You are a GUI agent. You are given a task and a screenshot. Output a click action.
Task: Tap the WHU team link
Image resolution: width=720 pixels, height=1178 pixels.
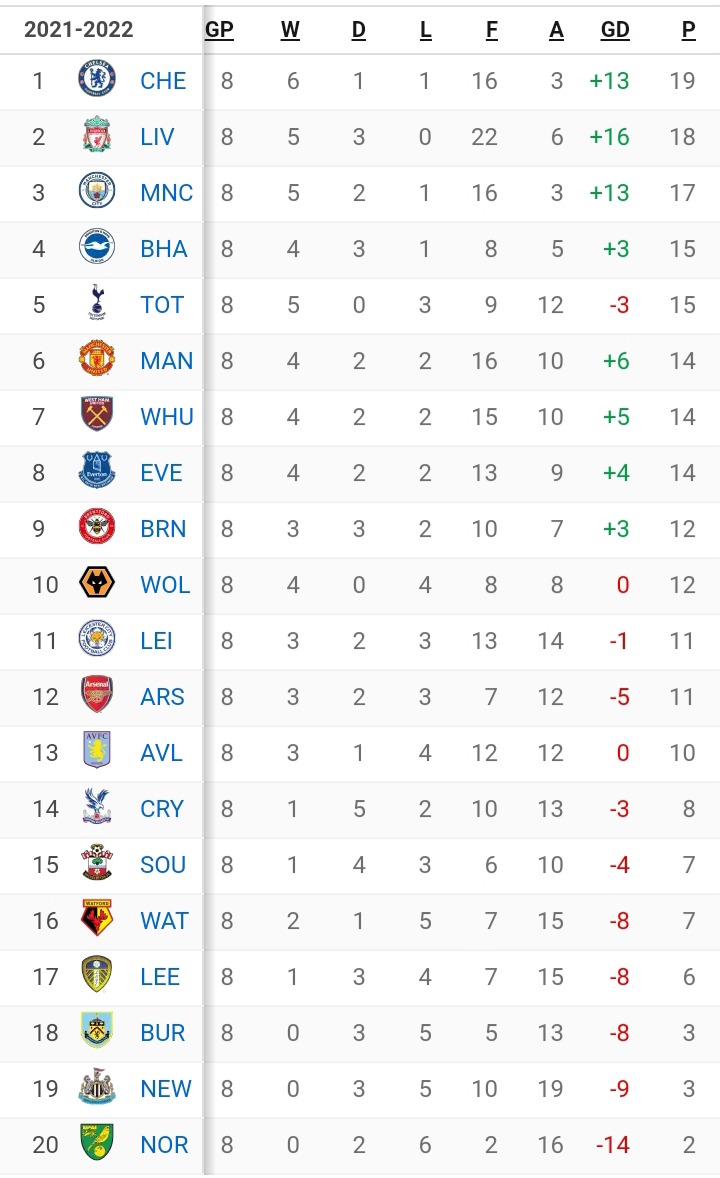click(x=167, y=417)
